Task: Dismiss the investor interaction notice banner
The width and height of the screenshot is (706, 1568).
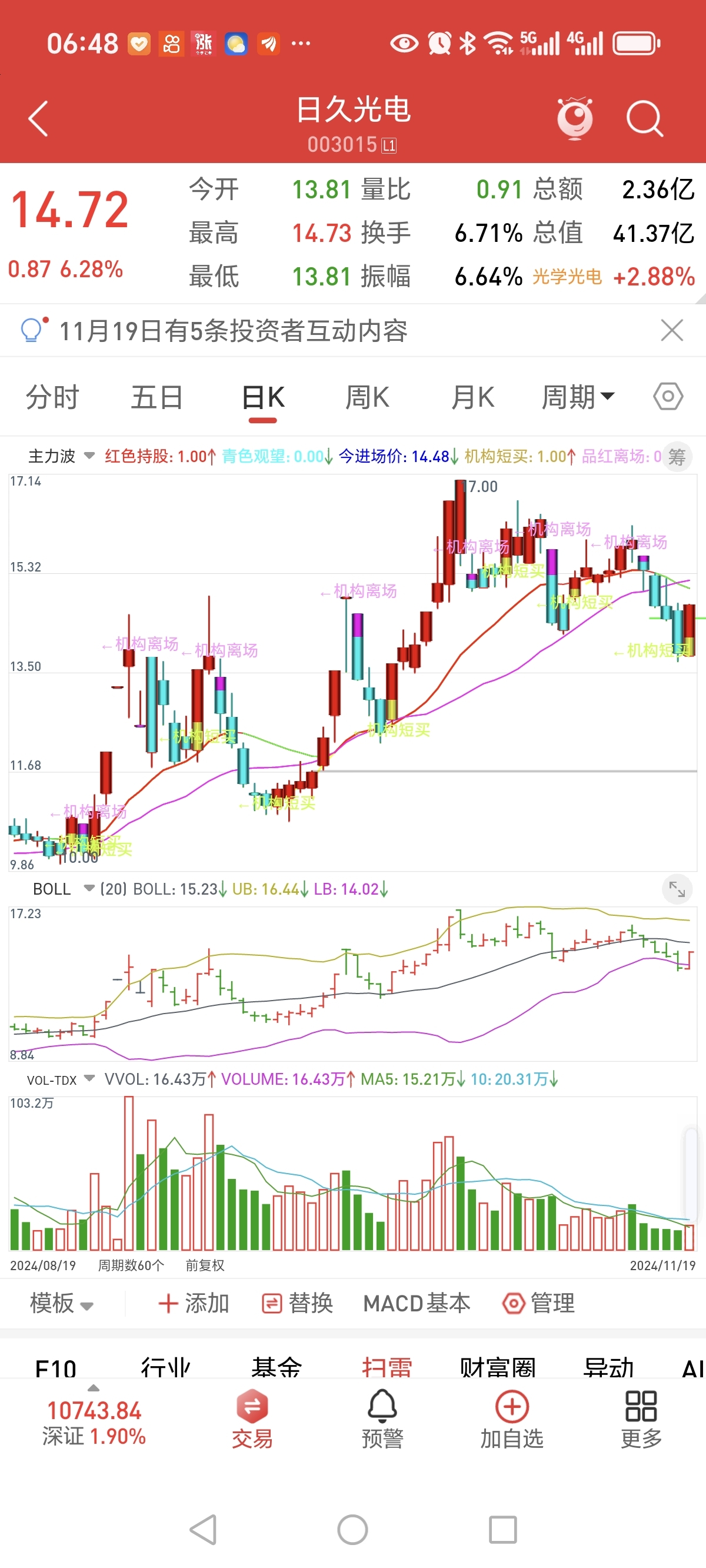Action: [x=671, y=331]
